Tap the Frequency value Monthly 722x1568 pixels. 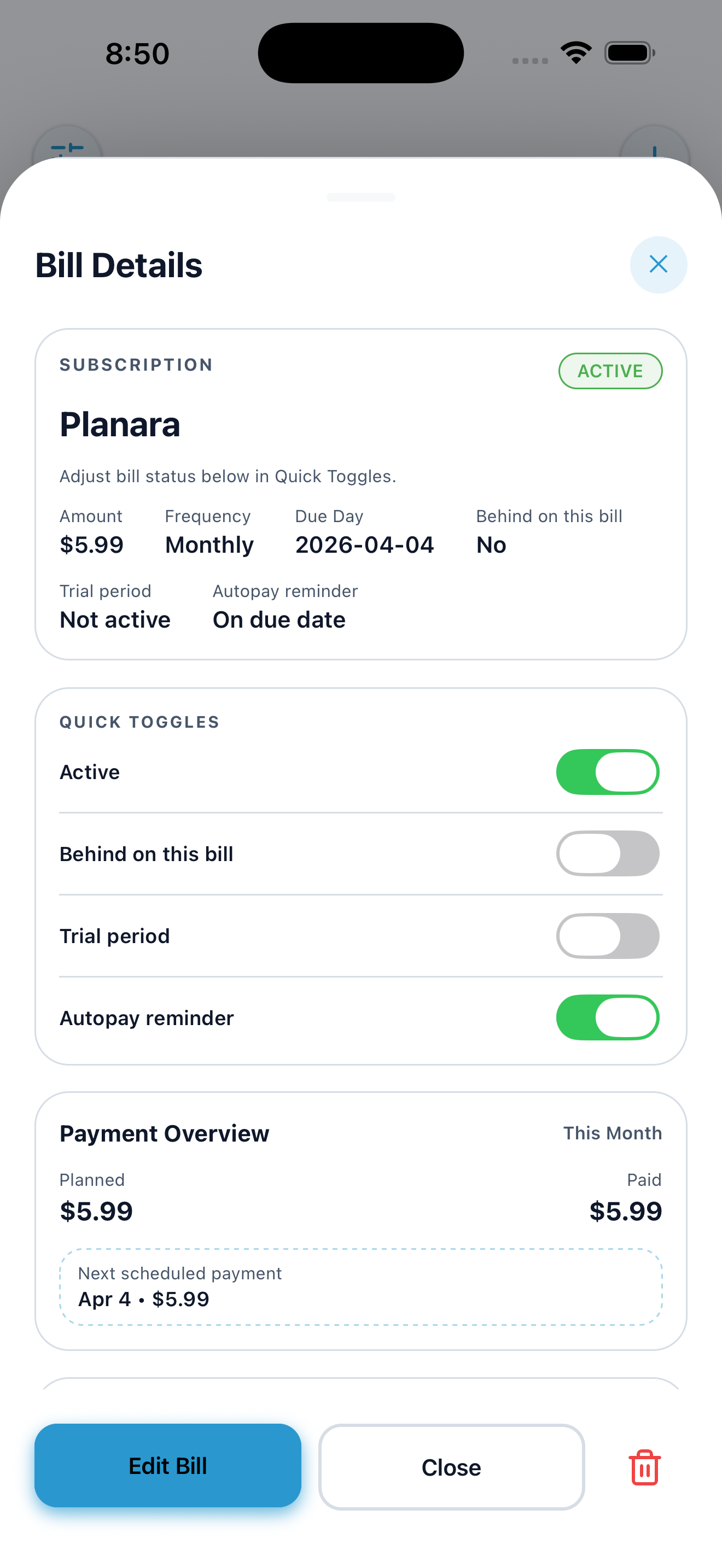[x=209, y=544]
